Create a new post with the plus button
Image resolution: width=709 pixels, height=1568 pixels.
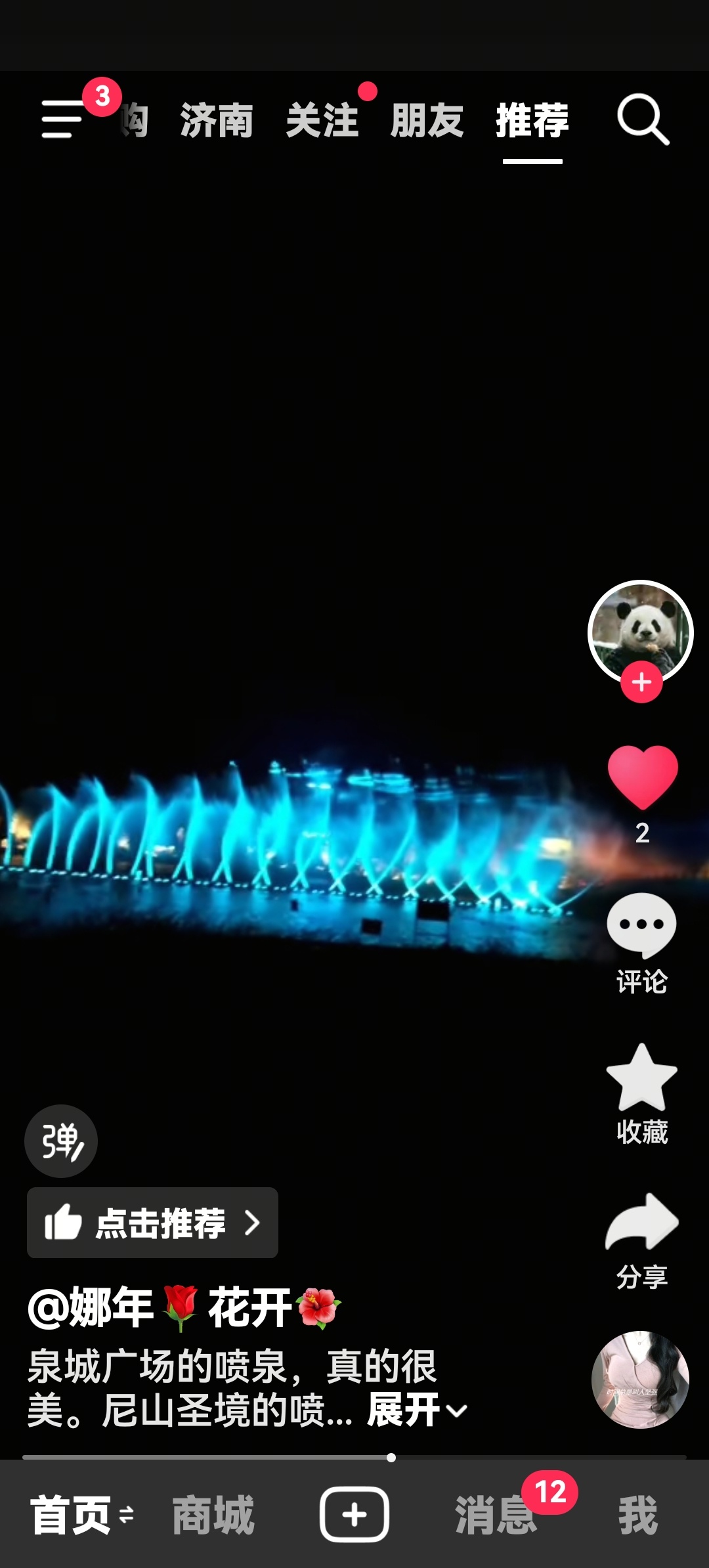click(354, 1515)
